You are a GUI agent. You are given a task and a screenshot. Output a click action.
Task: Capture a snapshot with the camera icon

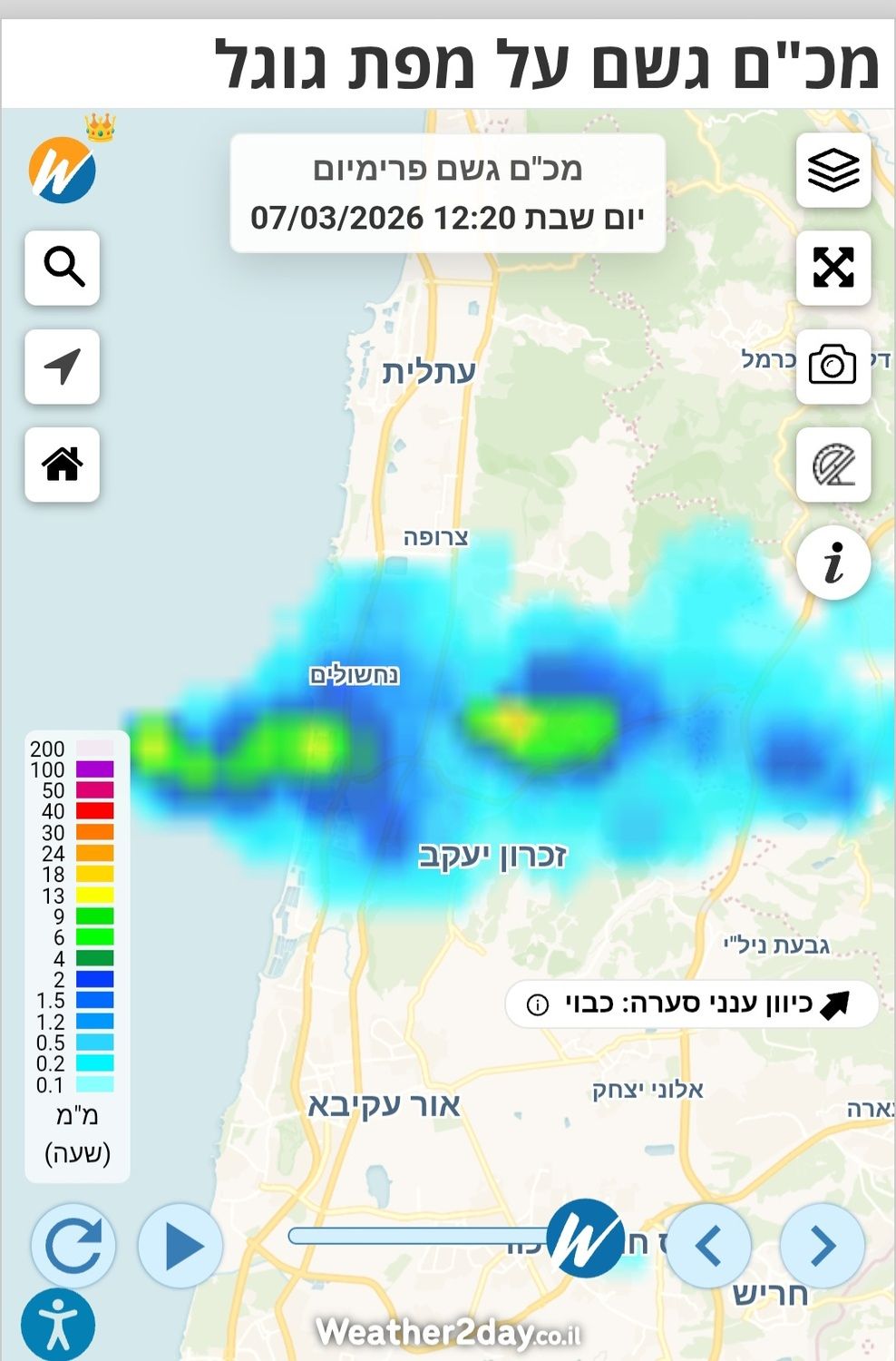833,366
